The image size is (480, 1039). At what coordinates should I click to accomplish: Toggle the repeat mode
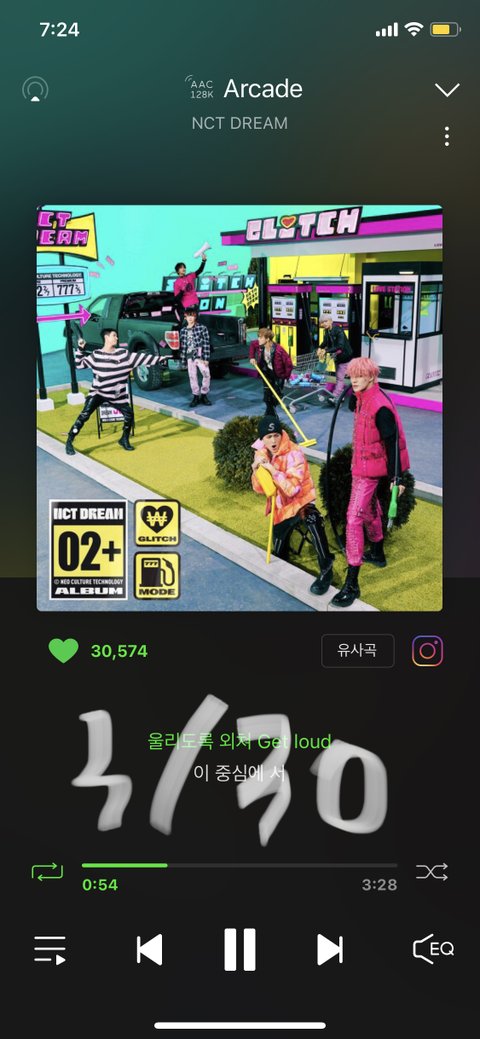(48, 871)
